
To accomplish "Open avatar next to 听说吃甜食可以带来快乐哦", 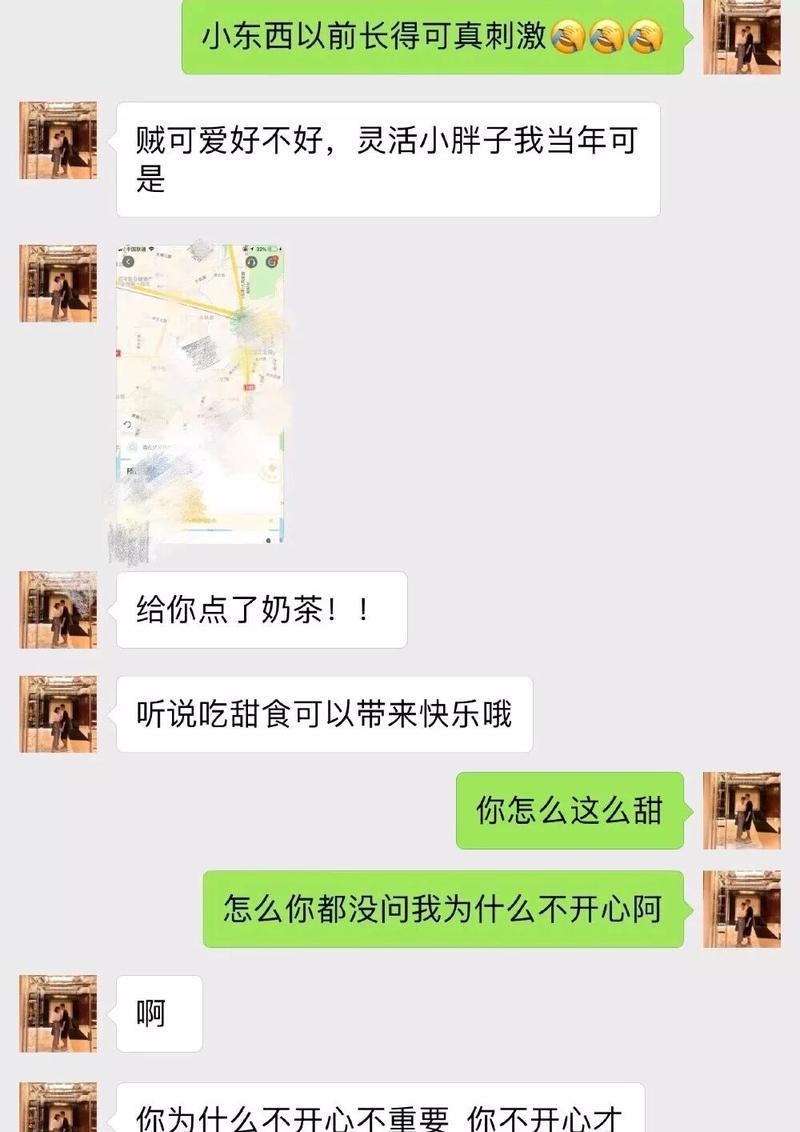I will tap(58, 714).
